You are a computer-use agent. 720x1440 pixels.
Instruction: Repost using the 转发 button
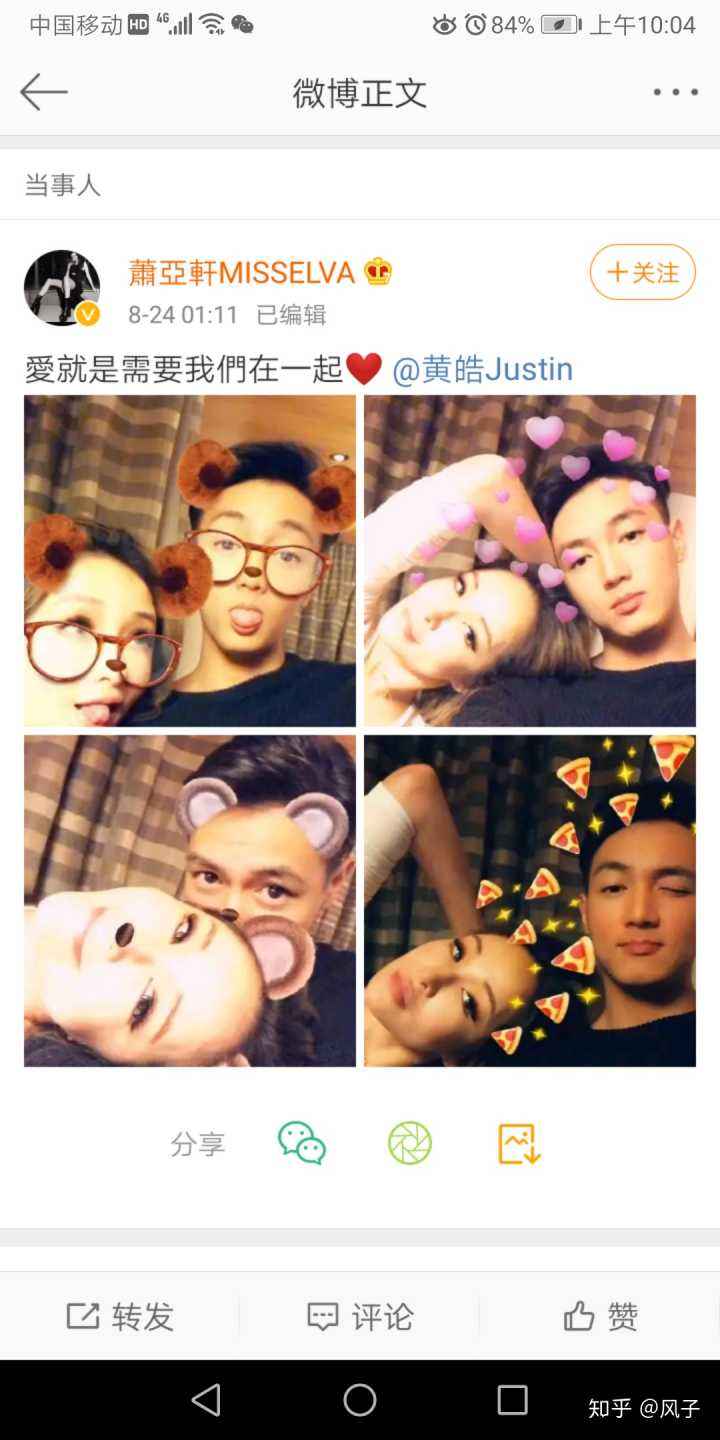[120, 1317]
